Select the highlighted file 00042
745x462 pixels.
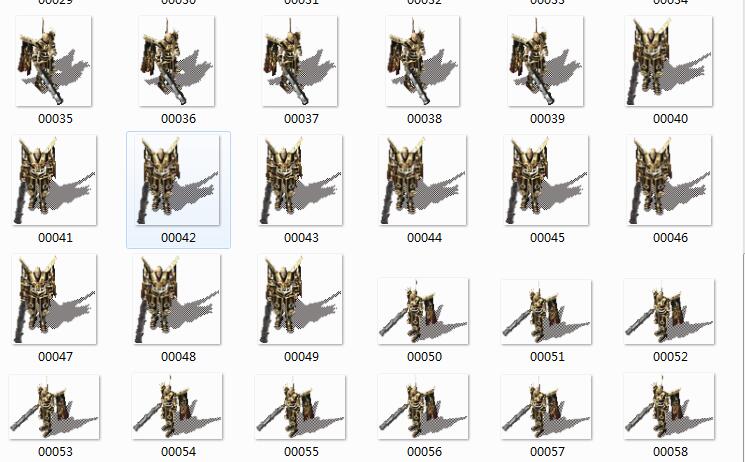pos(178,181)
